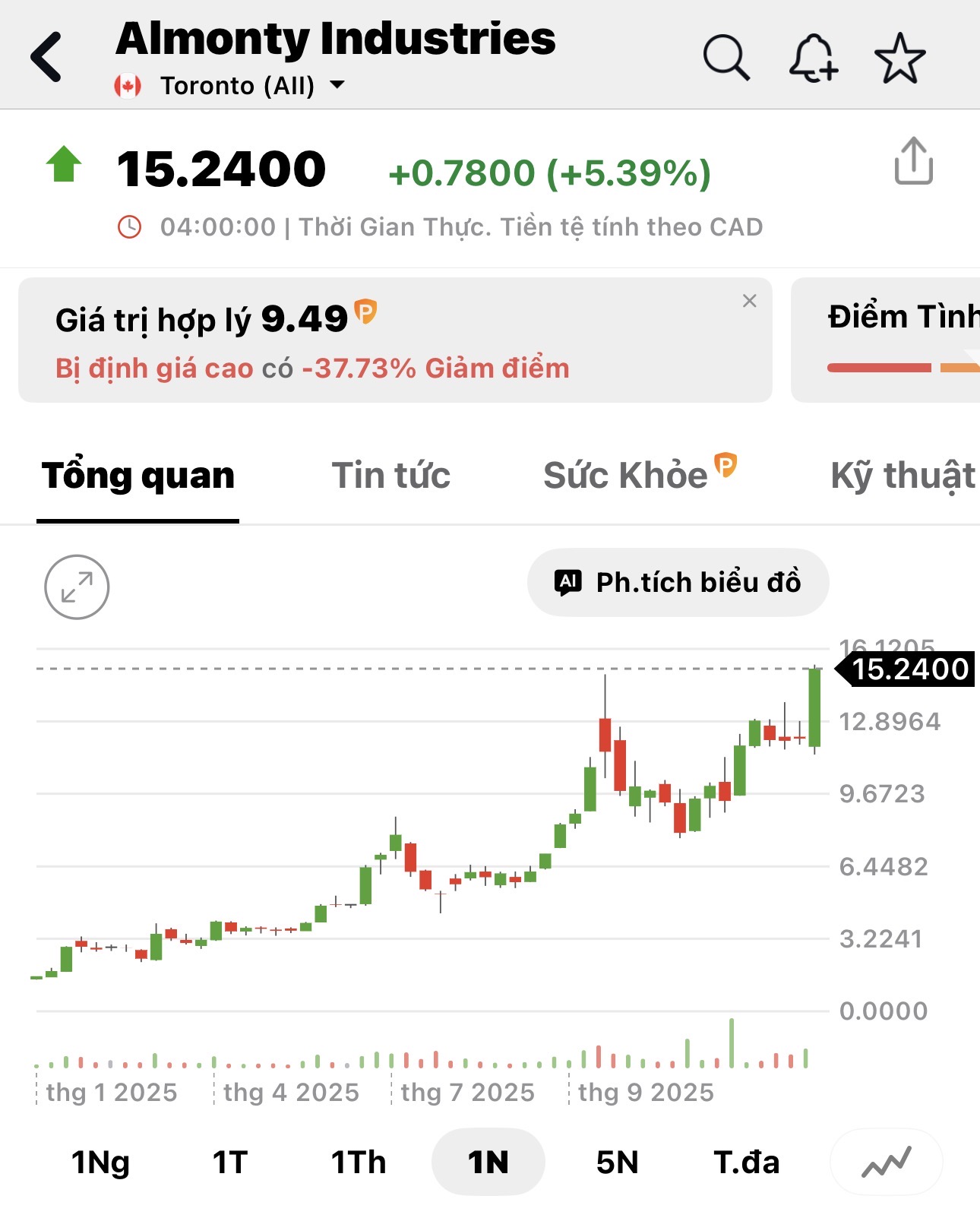Select the Tổng quan tab
This screenshot has height=1218, width=980.
(x=138, y=476)
